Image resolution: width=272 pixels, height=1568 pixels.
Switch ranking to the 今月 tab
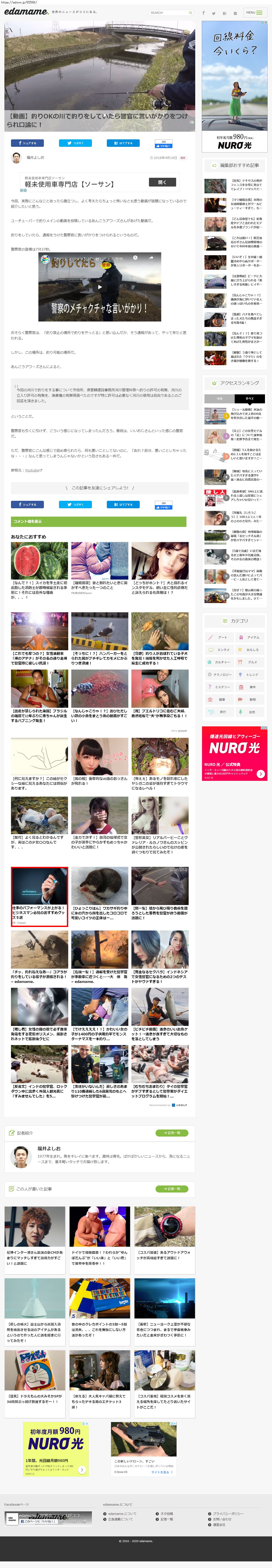pos(220,398)
